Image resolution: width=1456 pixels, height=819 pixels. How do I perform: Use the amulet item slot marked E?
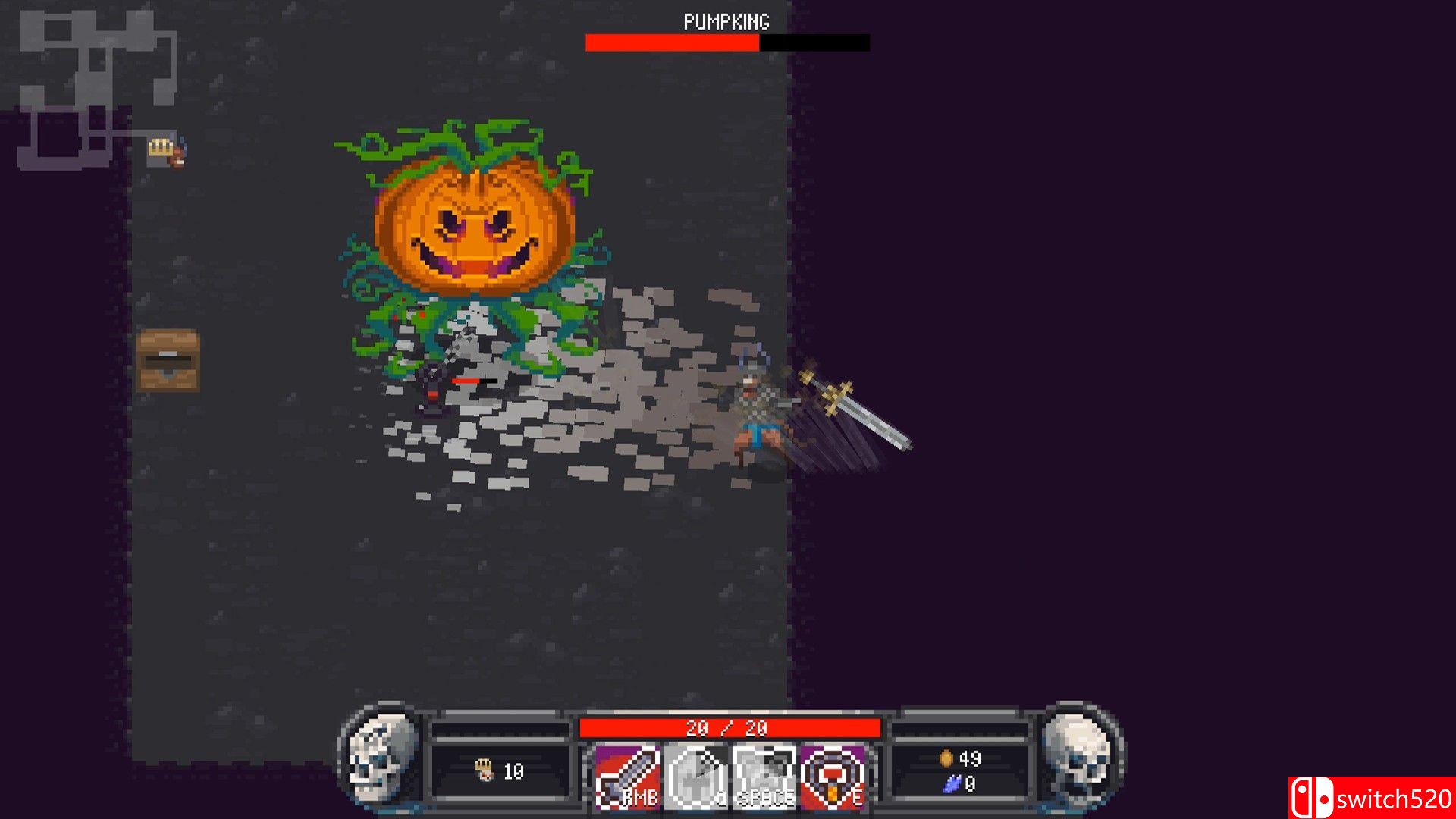pos(832,777)
